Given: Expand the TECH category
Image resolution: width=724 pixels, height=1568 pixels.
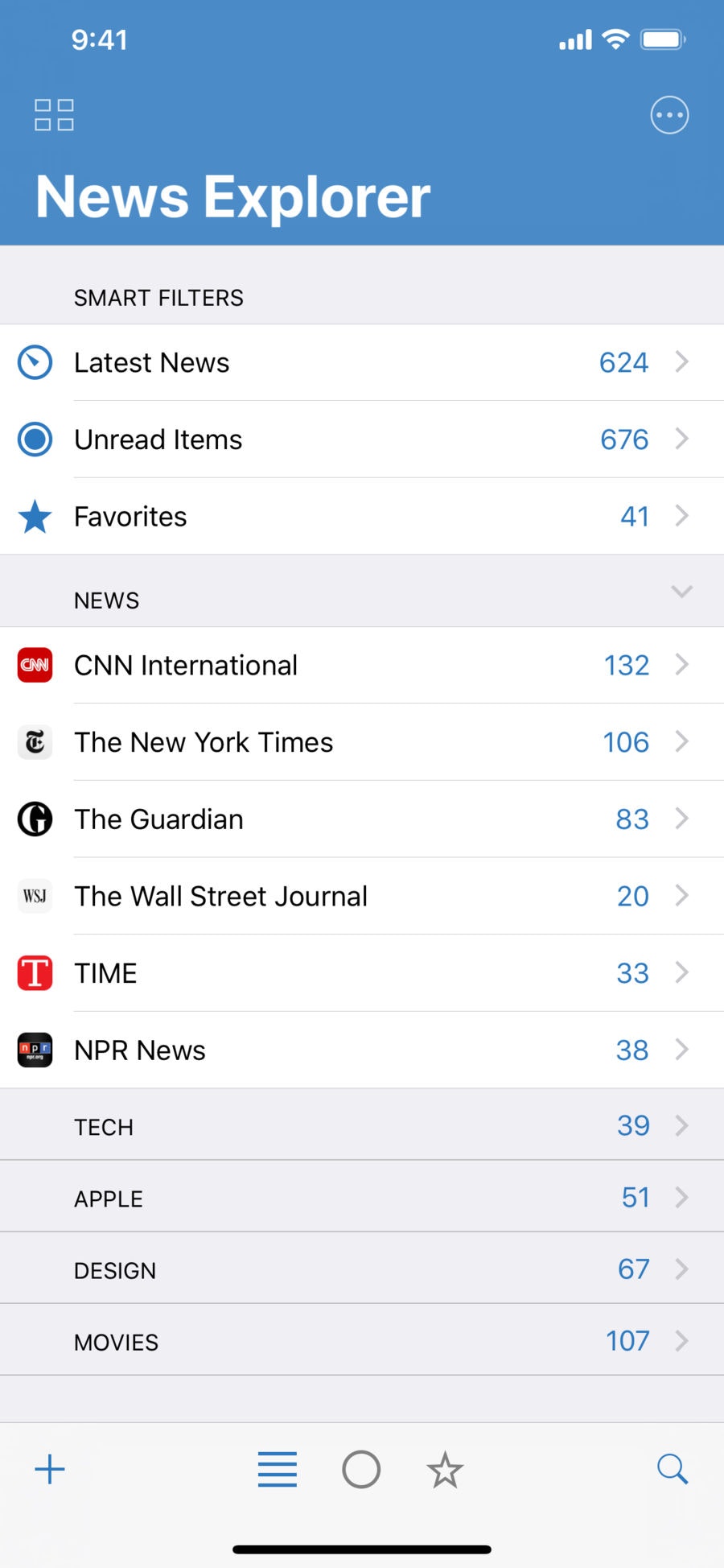Looking at the screenshot, I should point(362,1125).
